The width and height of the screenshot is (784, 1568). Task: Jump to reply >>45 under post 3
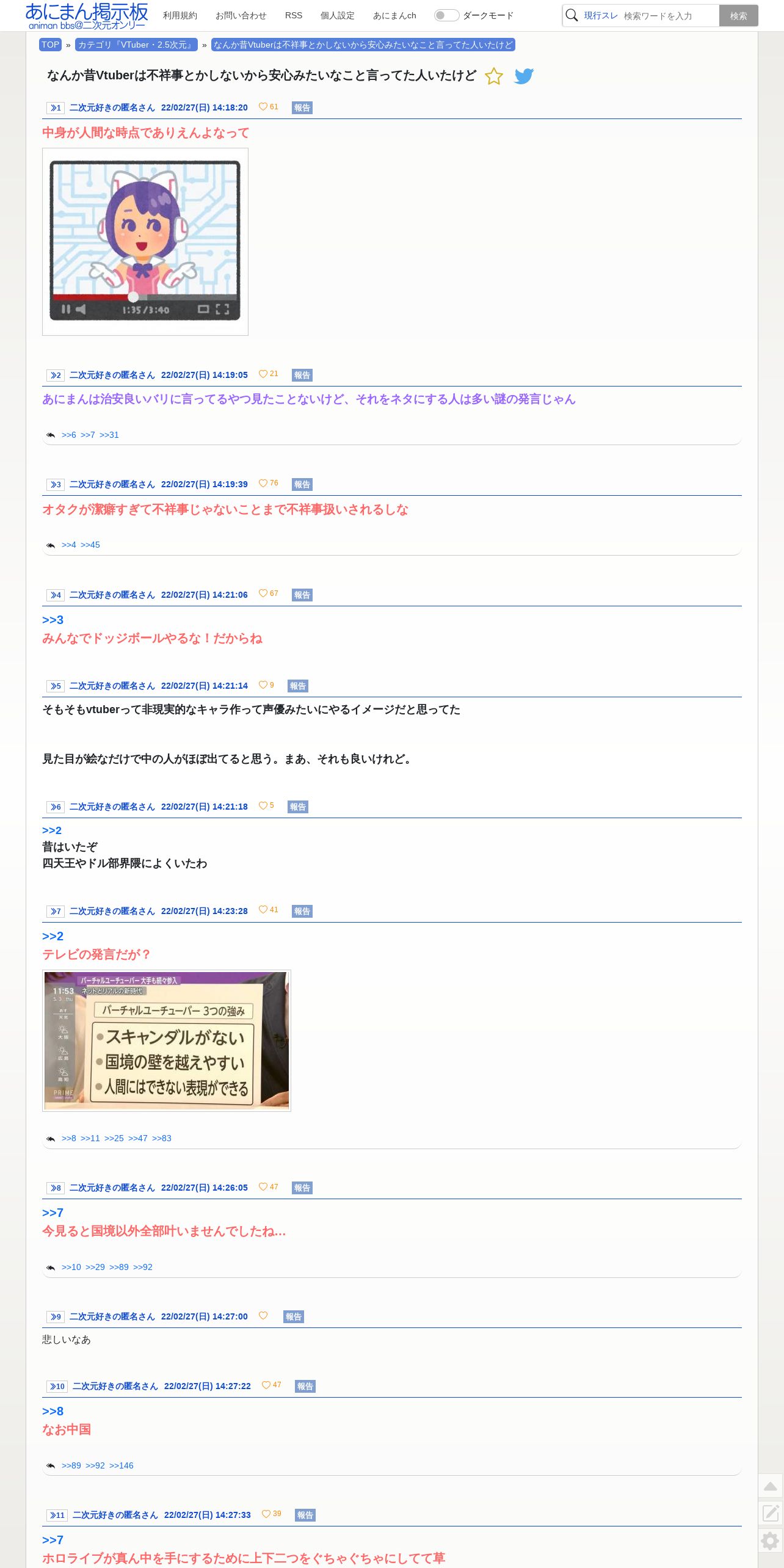90,545
